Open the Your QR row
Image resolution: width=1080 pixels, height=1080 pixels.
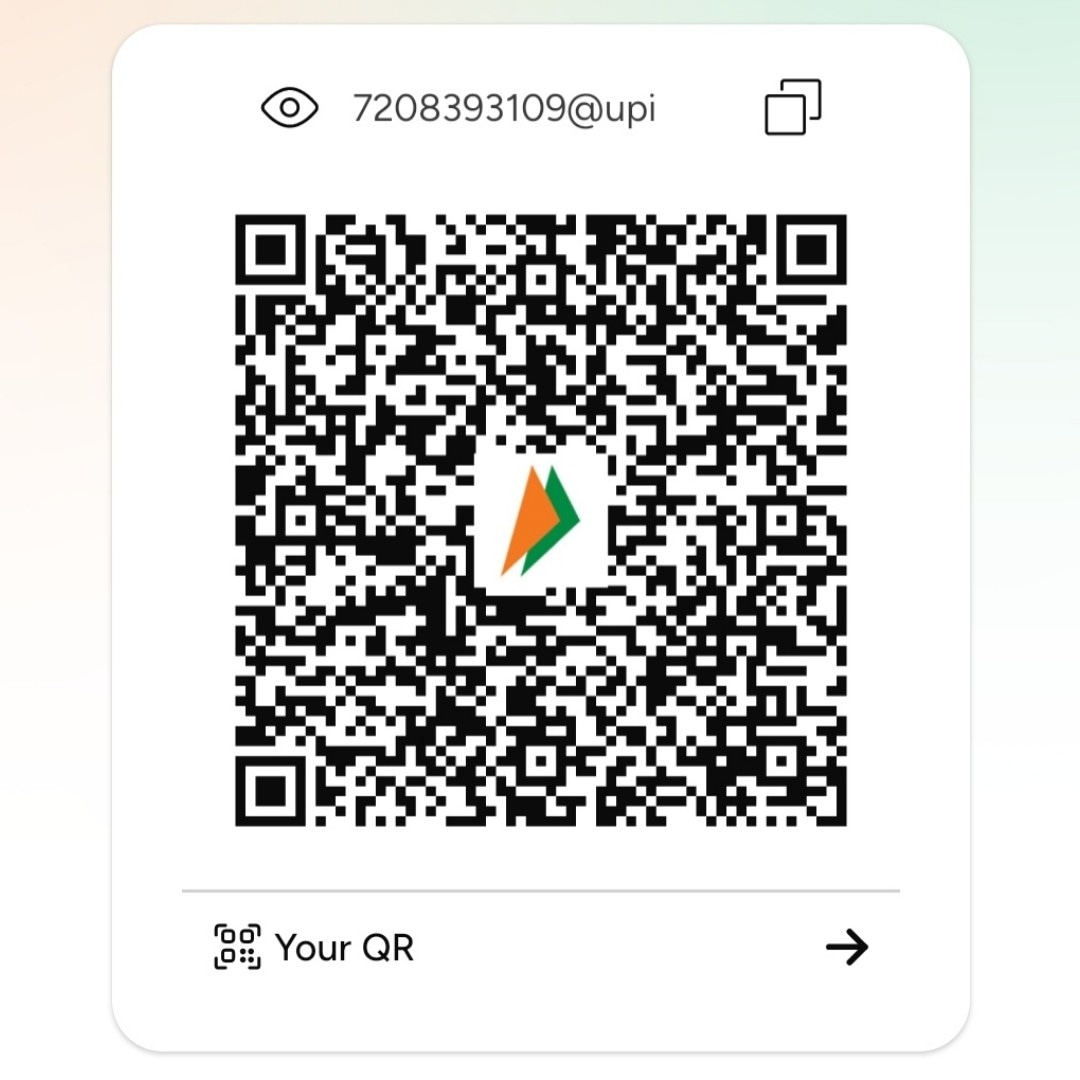(x=540, y=947)
